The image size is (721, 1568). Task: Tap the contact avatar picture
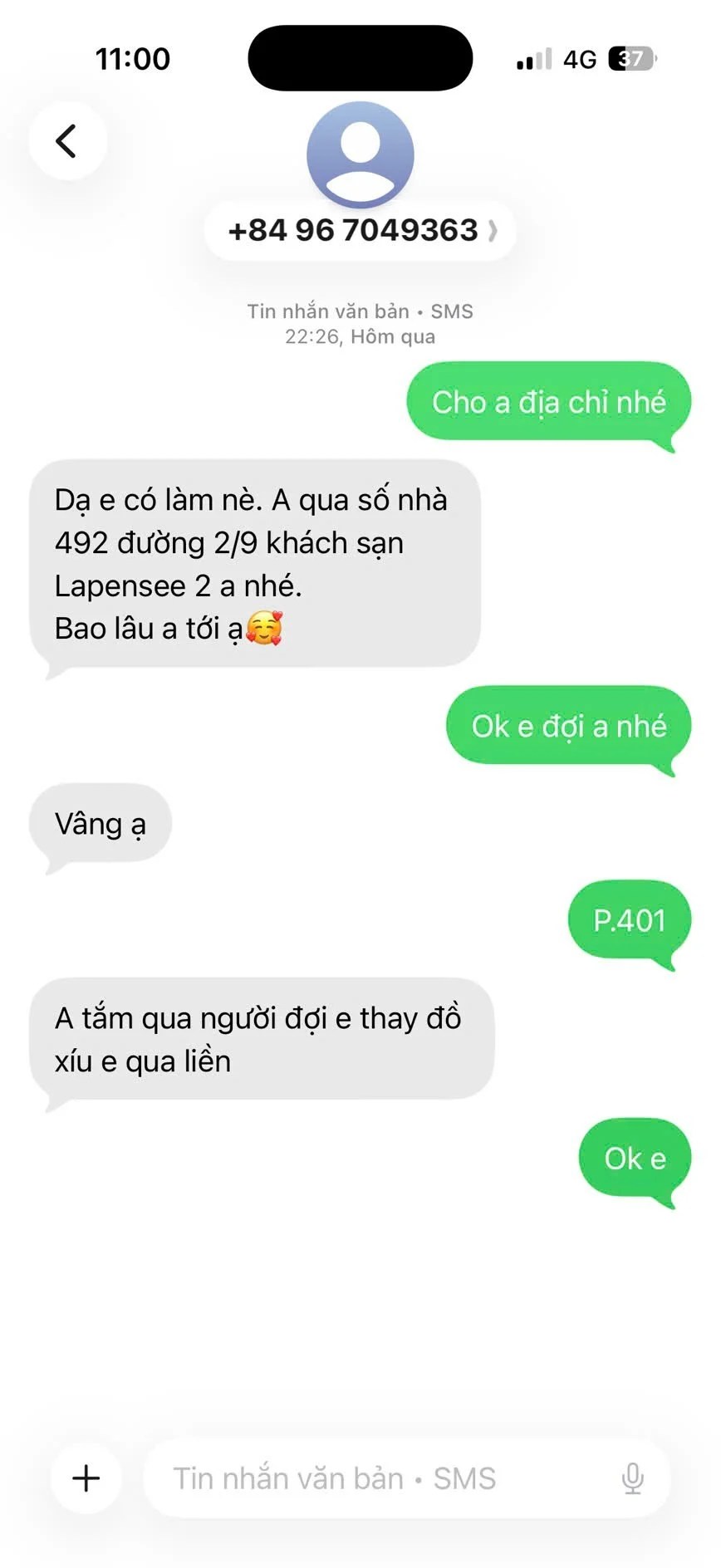click(360, 155)
